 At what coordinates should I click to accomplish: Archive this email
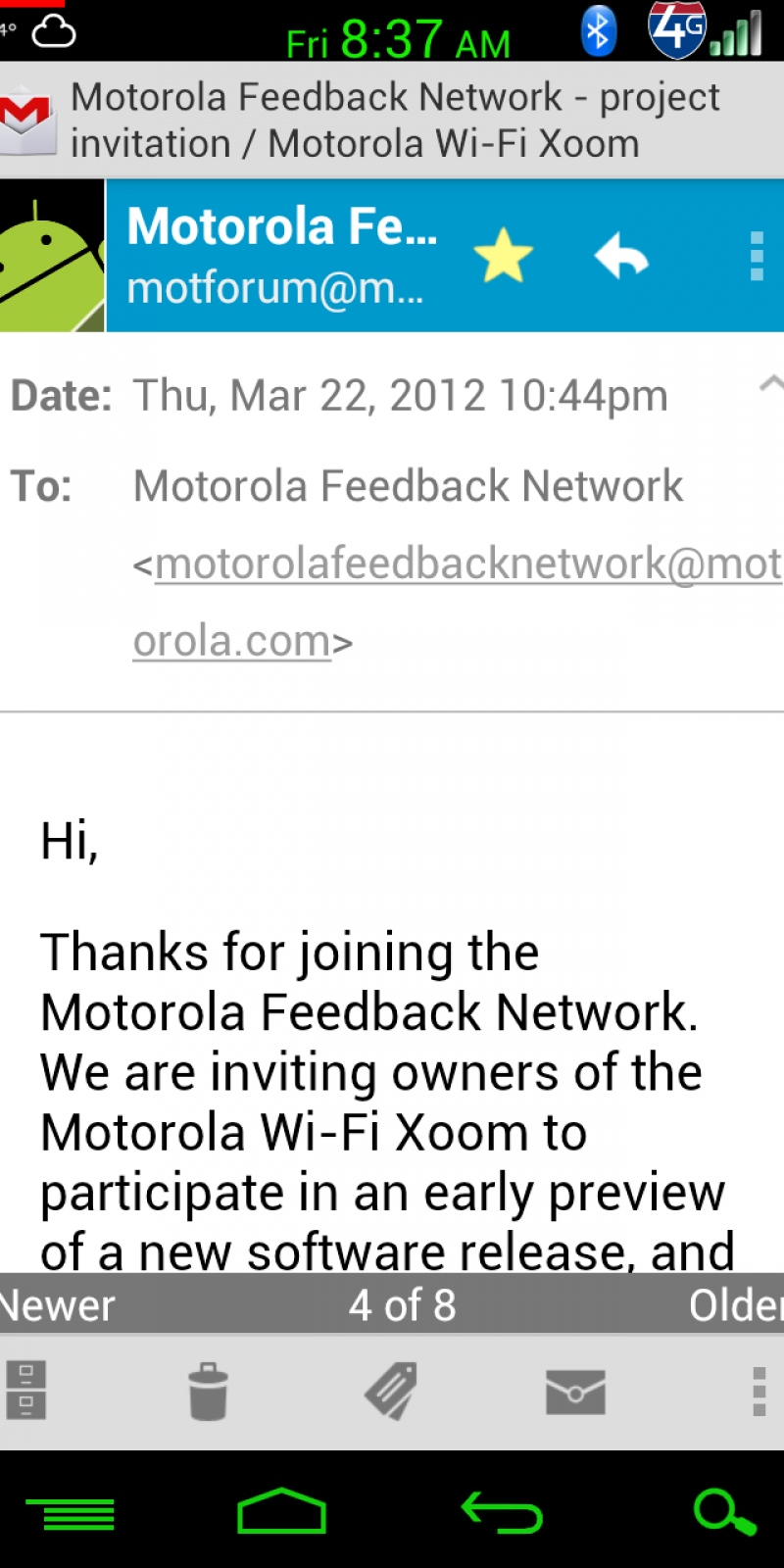click(26, 1391)
